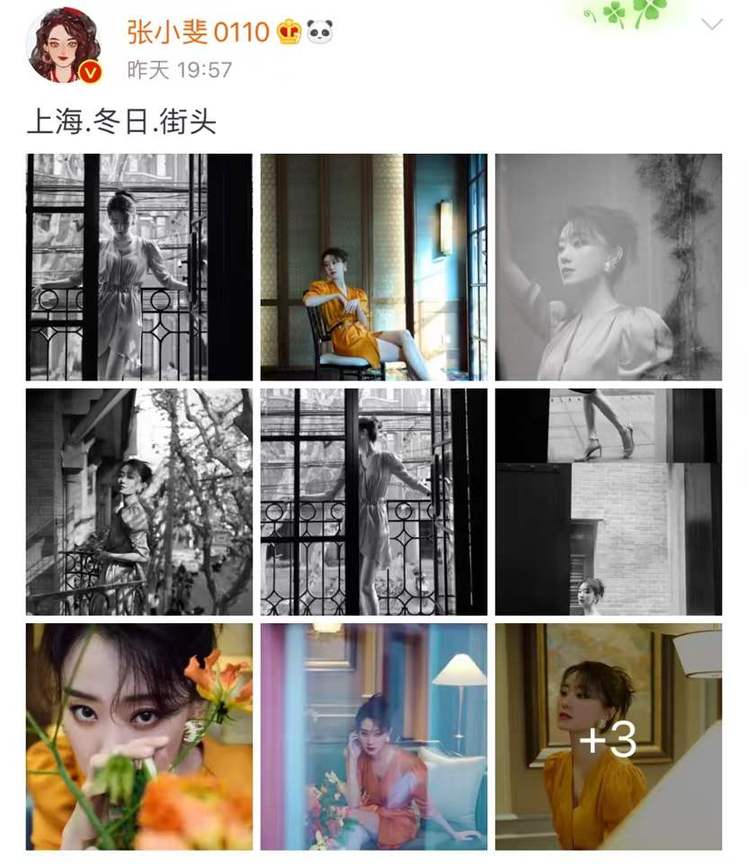Image resolution: width=748 pixels, height=866 pixels.
Task: Open the photo with legs and brick wall
Action: click(x=608, y=501)
